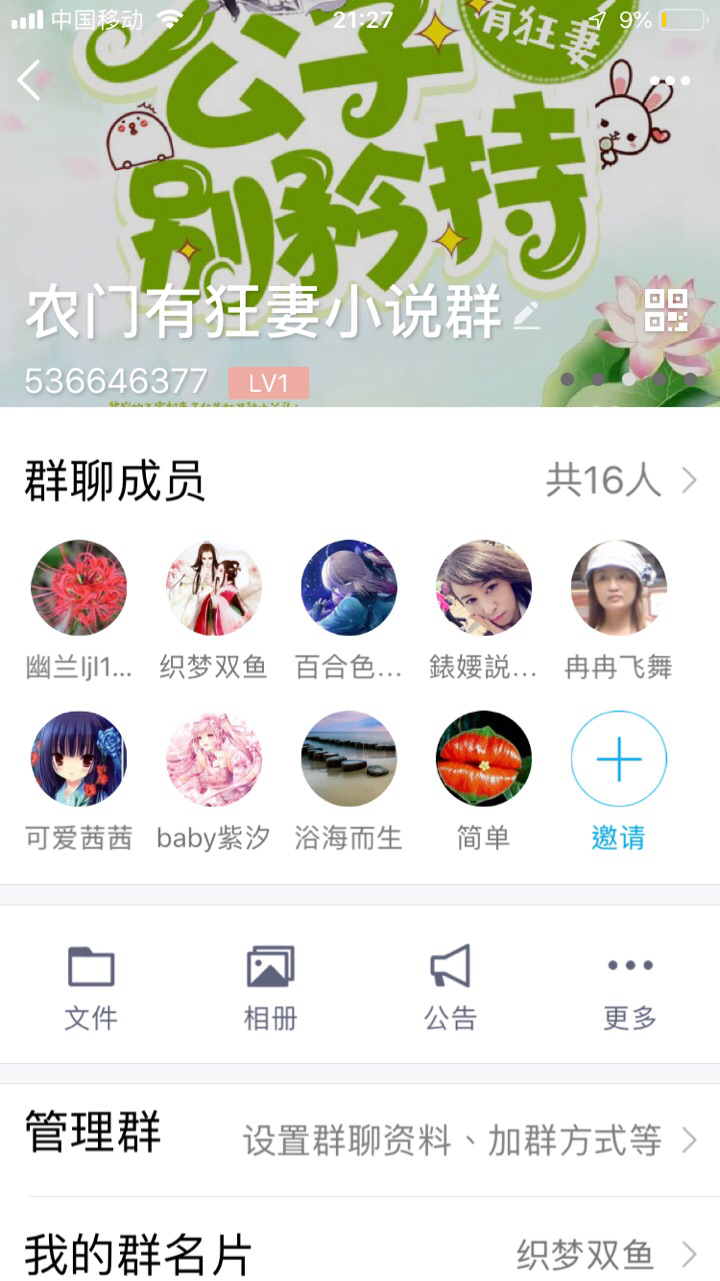The width and height of the screenshot is (720, 1281).
Task: Open baby紫汐's profile
Action: [x=214, y=759]
